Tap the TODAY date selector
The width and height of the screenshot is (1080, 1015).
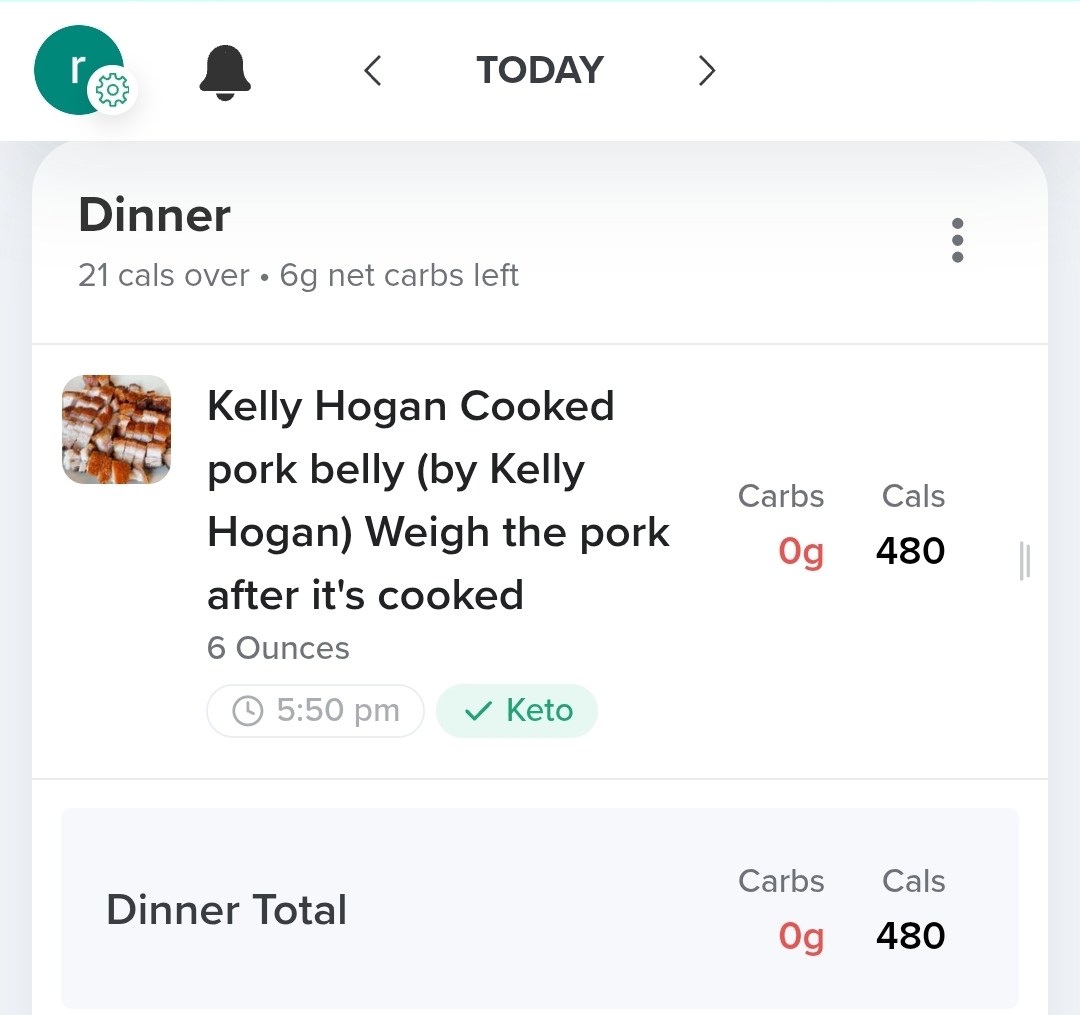point(540,71)
